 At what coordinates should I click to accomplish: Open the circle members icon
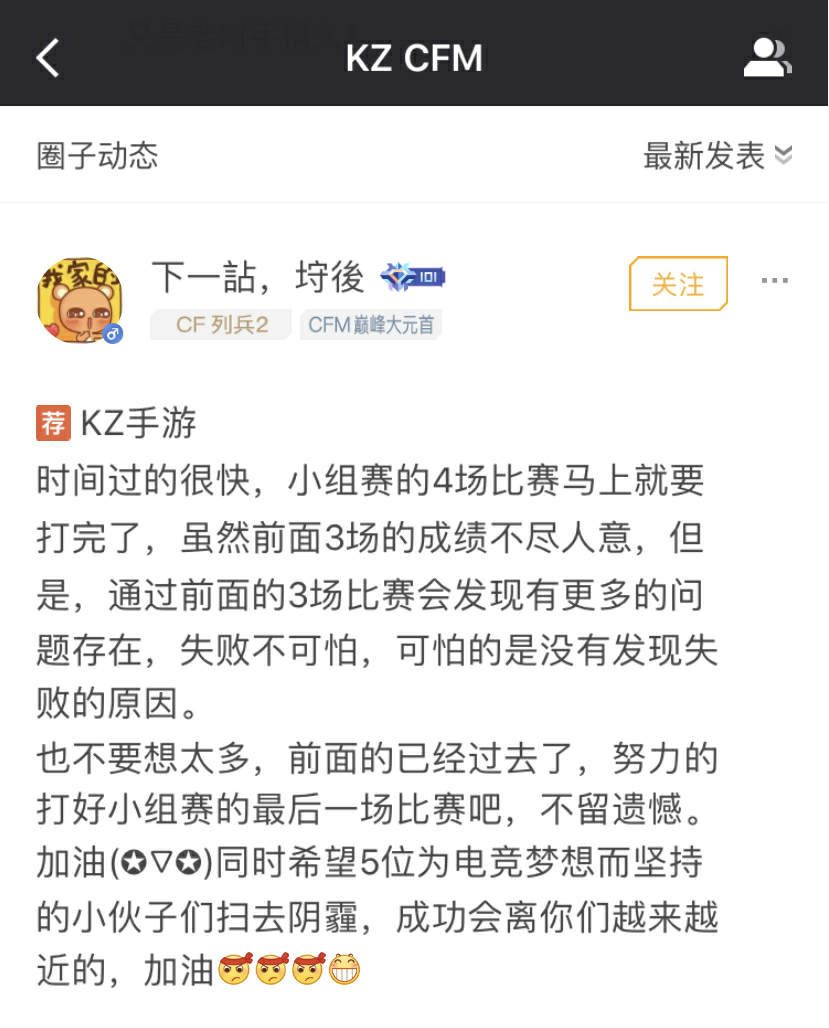point(767,58)
